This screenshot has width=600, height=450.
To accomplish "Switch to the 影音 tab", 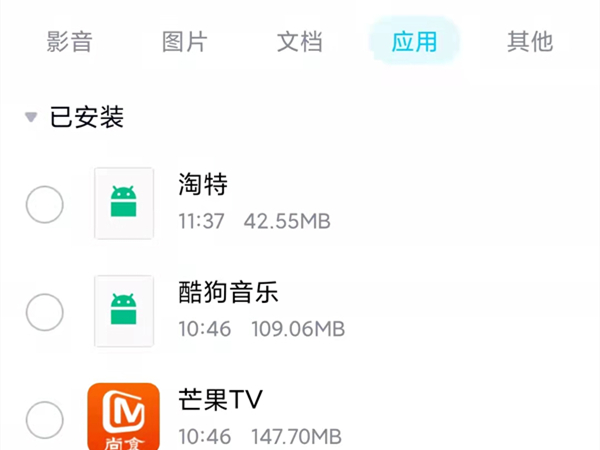I will (69, 41).
